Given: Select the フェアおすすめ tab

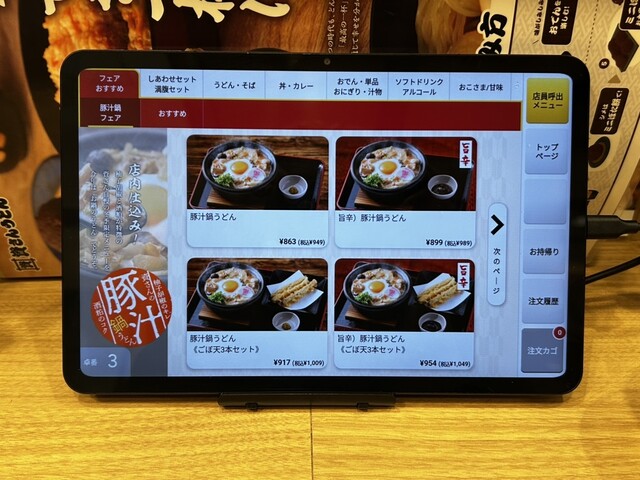Looking at the screenshot, I should click(110, 84).
